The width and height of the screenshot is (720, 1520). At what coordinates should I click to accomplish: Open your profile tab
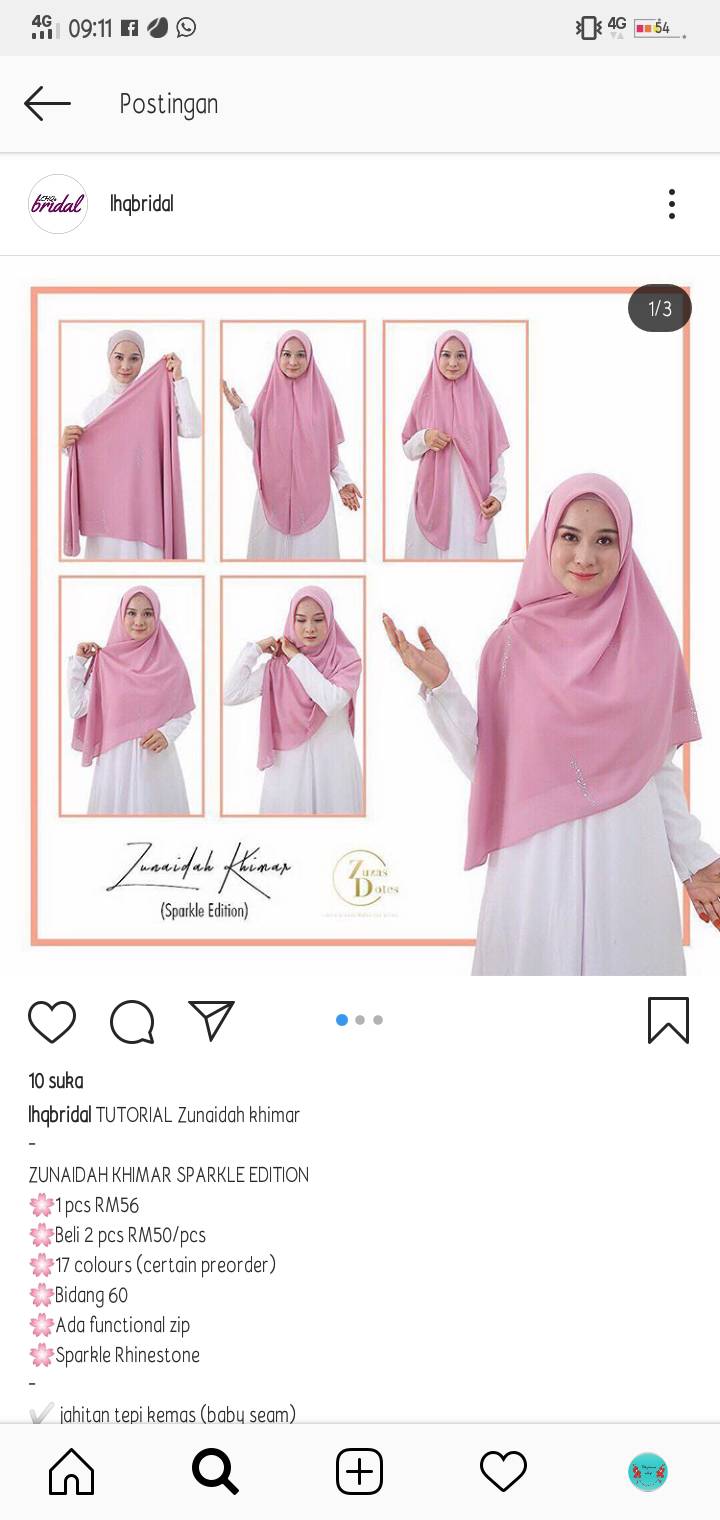[x=648, y=1472]
